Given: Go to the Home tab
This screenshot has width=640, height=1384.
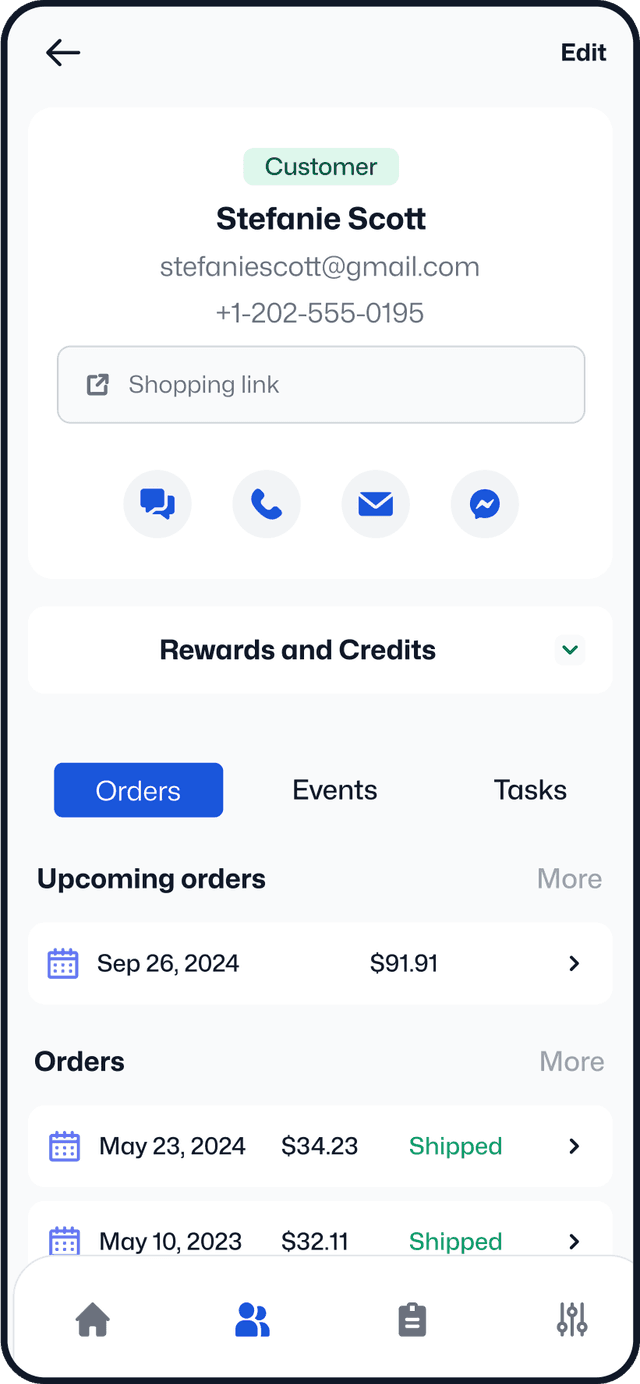Looking at the screenshot, I should coord(93,1320).
